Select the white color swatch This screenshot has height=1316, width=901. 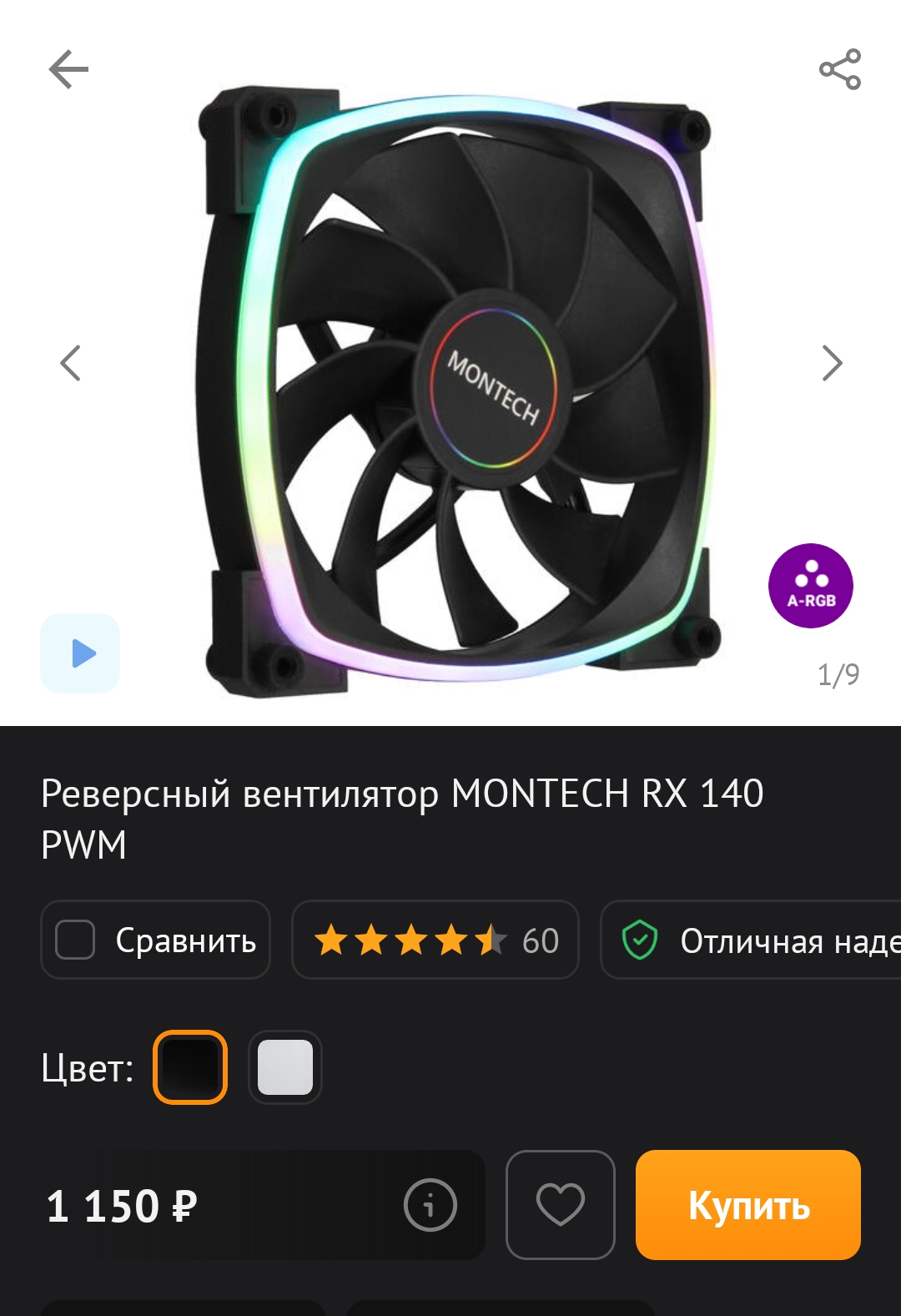point(285,1067)
